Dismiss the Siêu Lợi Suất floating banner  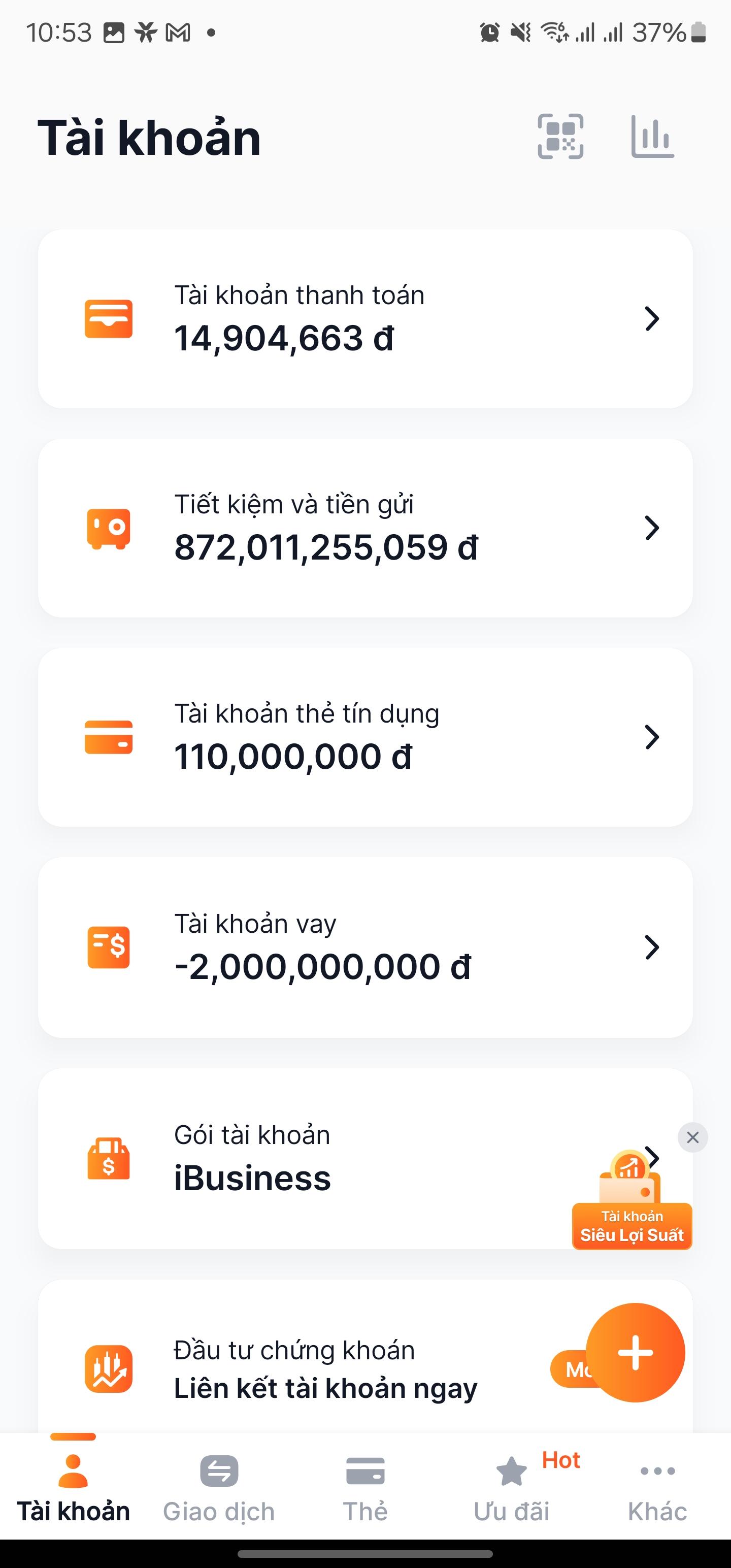[692, 1137]
